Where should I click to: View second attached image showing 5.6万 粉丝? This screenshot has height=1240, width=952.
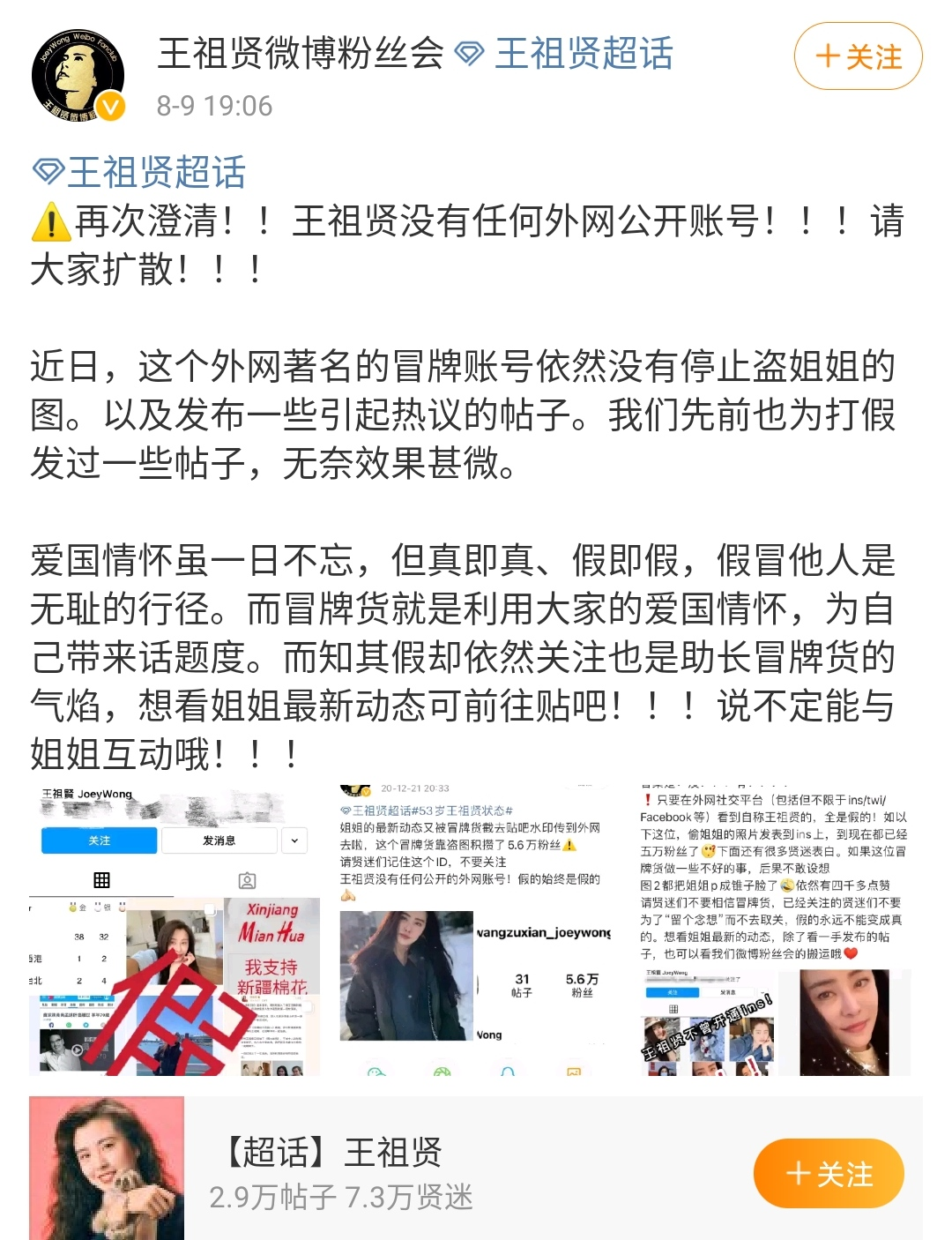475,930
